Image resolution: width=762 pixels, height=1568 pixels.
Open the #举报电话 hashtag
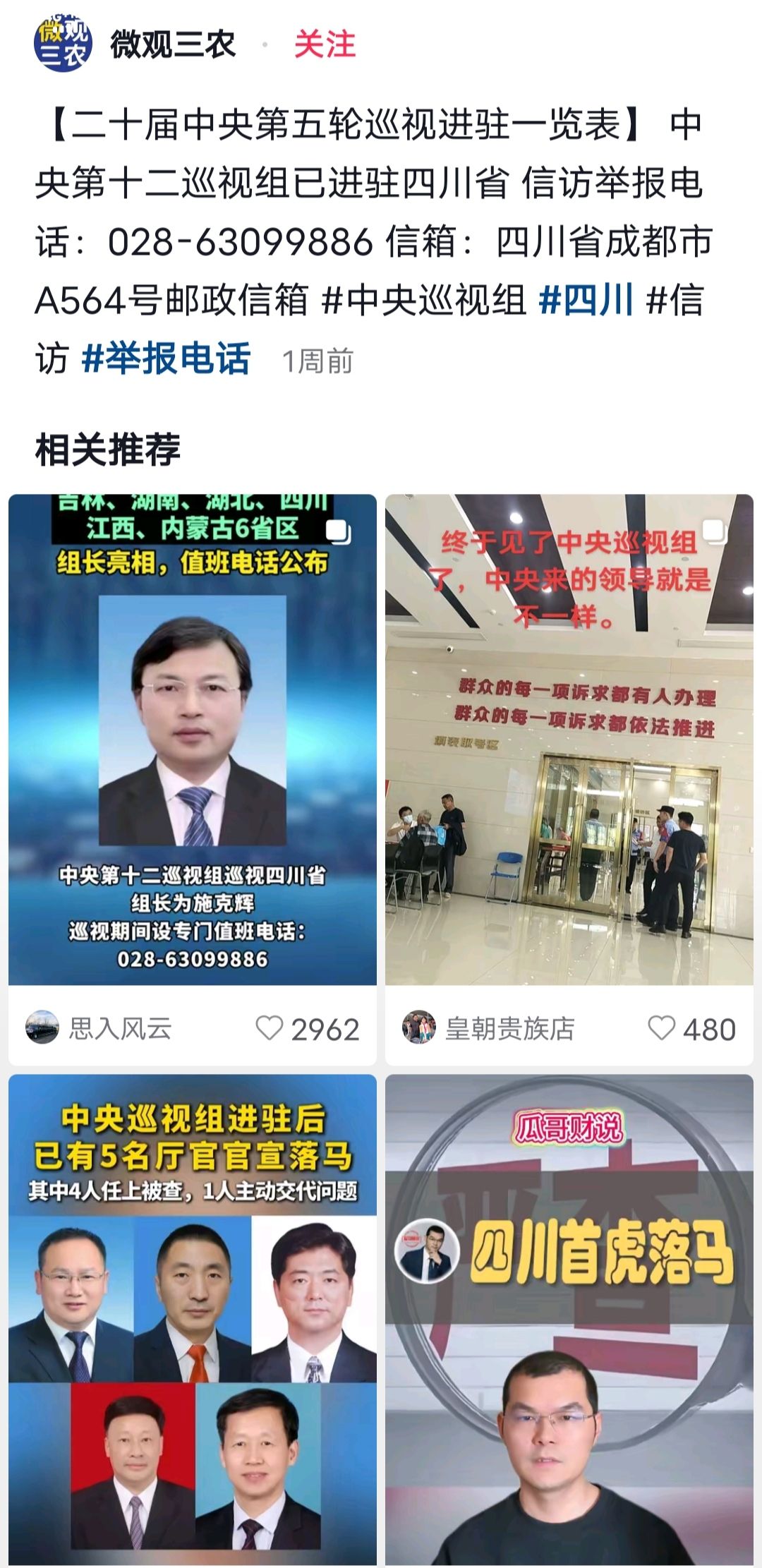[166, 358]
